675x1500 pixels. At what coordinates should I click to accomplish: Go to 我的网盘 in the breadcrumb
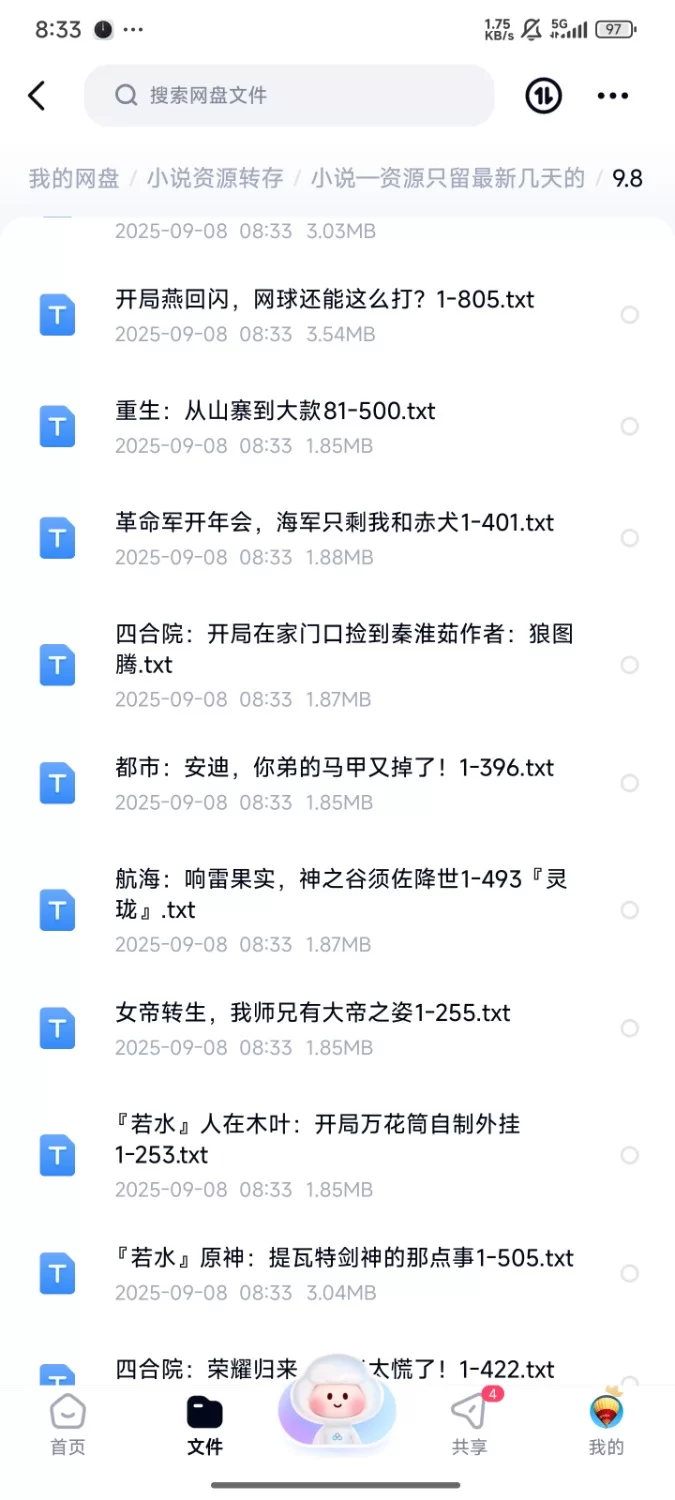[x=74, y=178]
